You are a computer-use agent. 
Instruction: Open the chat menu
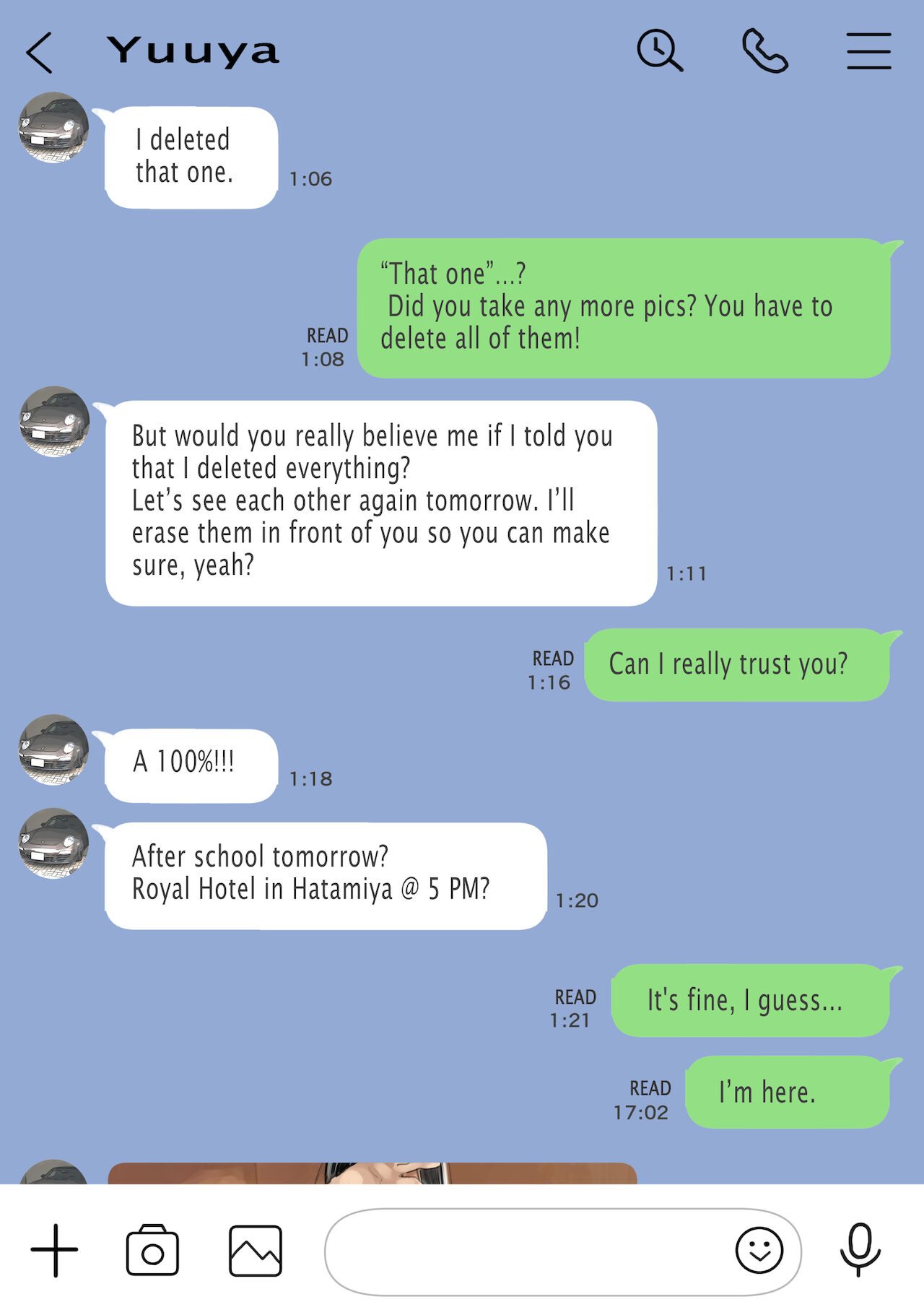[868, 51]
